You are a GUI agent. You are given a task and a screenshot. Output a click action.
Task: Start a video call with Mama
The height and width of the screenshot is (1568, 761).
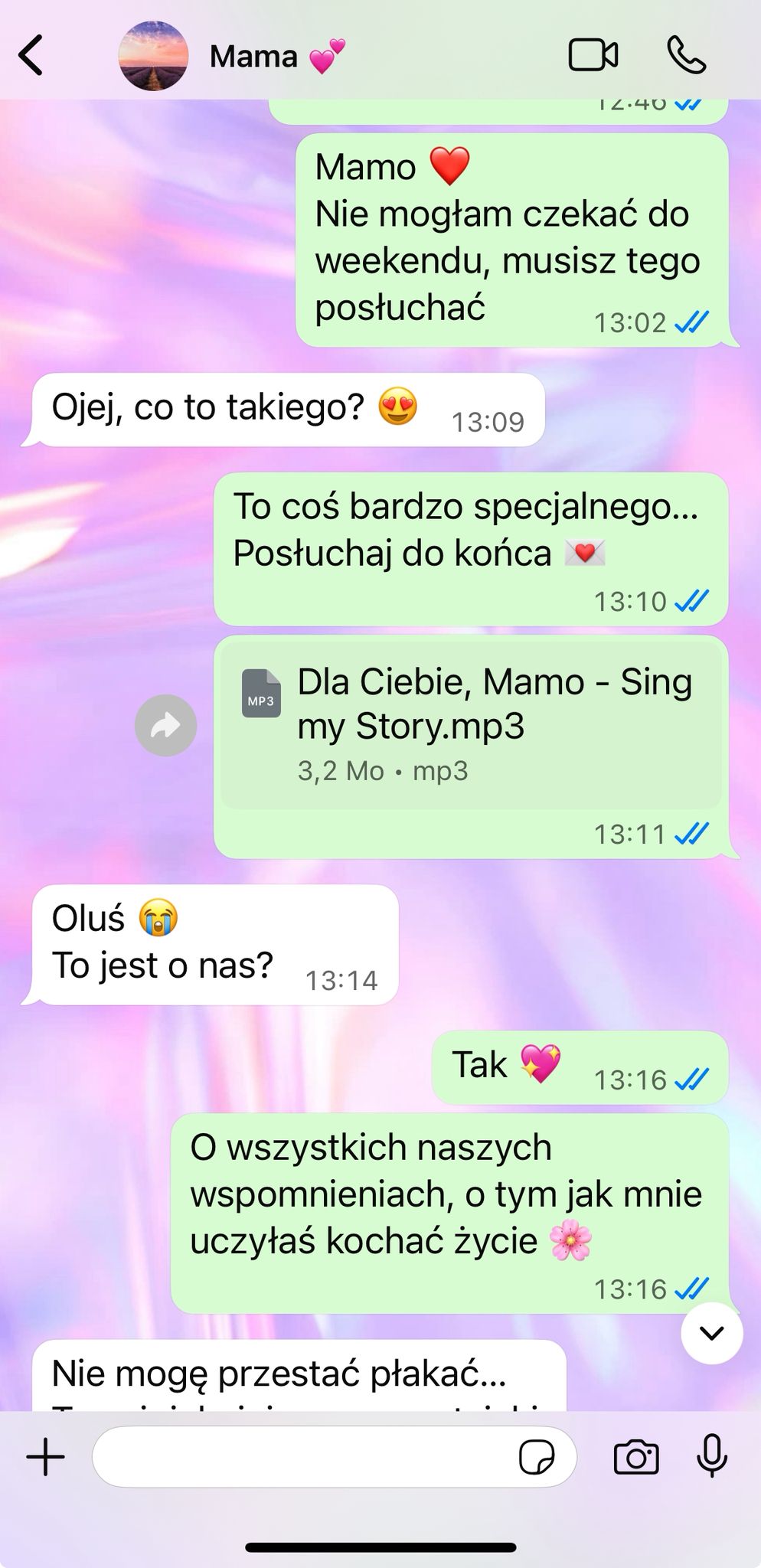pyautogui.click(x=593, y=55)
